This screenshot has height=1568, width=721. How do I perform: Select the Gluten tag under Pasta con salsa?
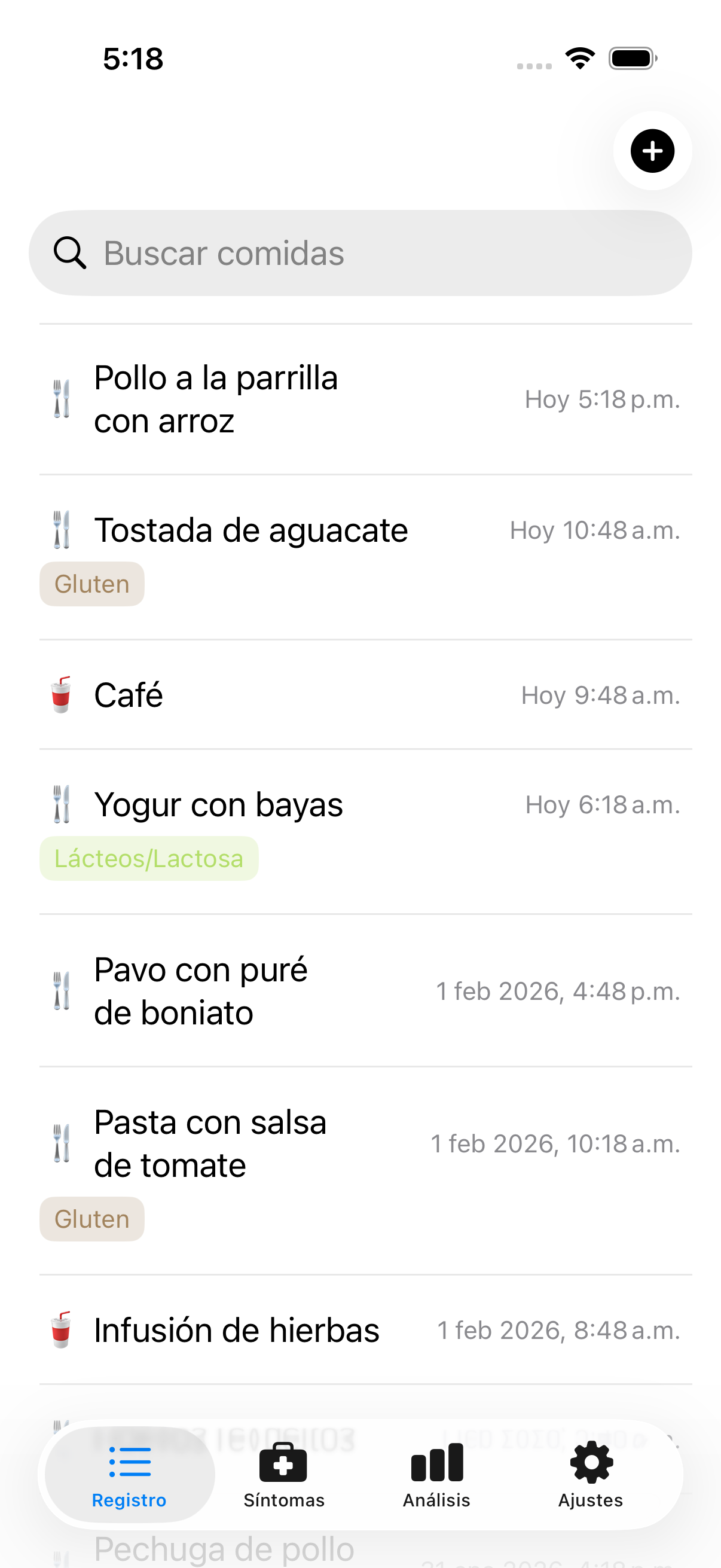(x=91, y=1218)
